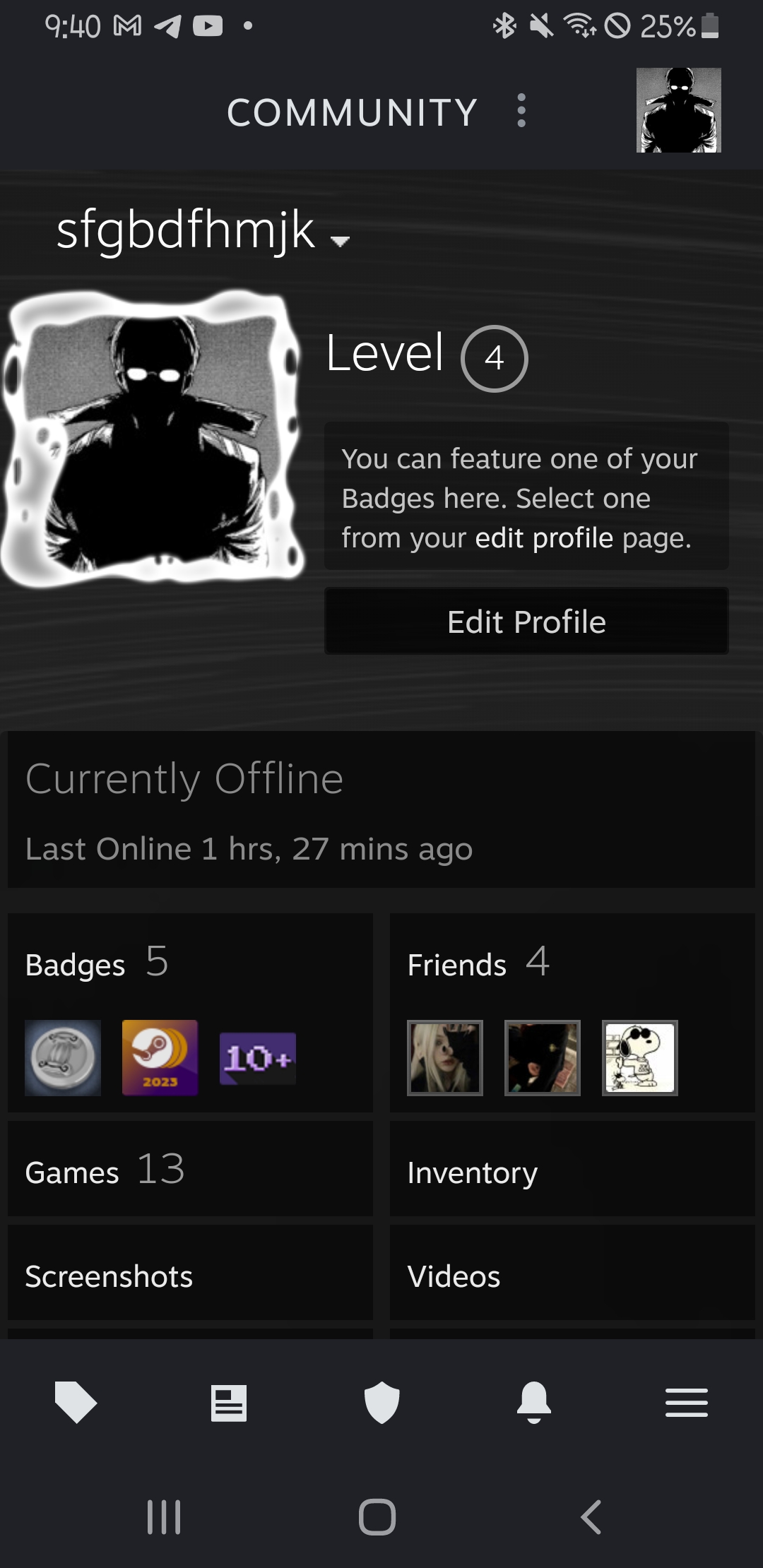The image size is (763, 1568).
Task: Tap the Edit Profile button
Action: tap(526, 622)
